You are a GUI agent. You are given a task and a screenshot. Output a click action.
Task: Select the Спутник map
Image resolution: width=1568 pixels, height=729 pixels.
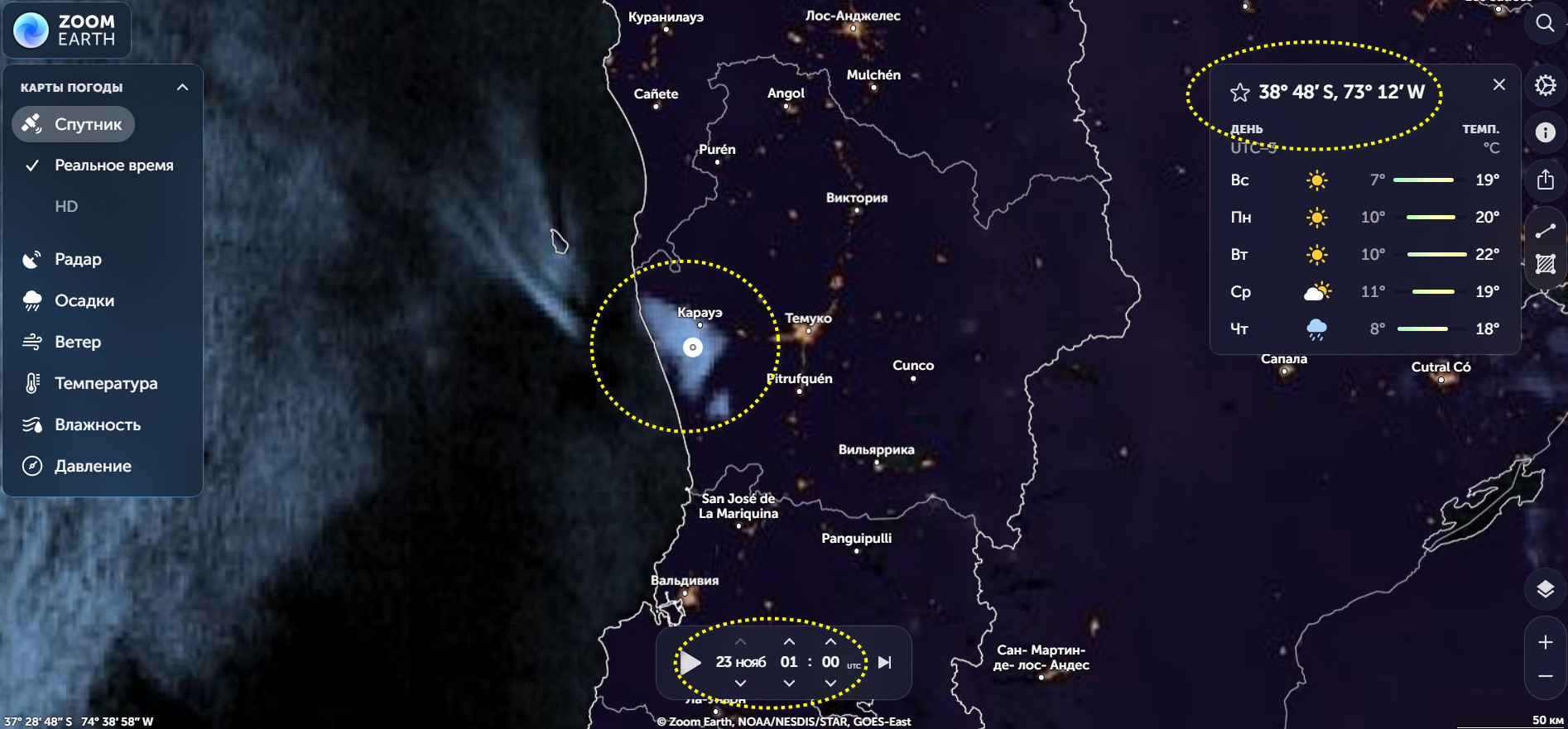tap(74, 124)
